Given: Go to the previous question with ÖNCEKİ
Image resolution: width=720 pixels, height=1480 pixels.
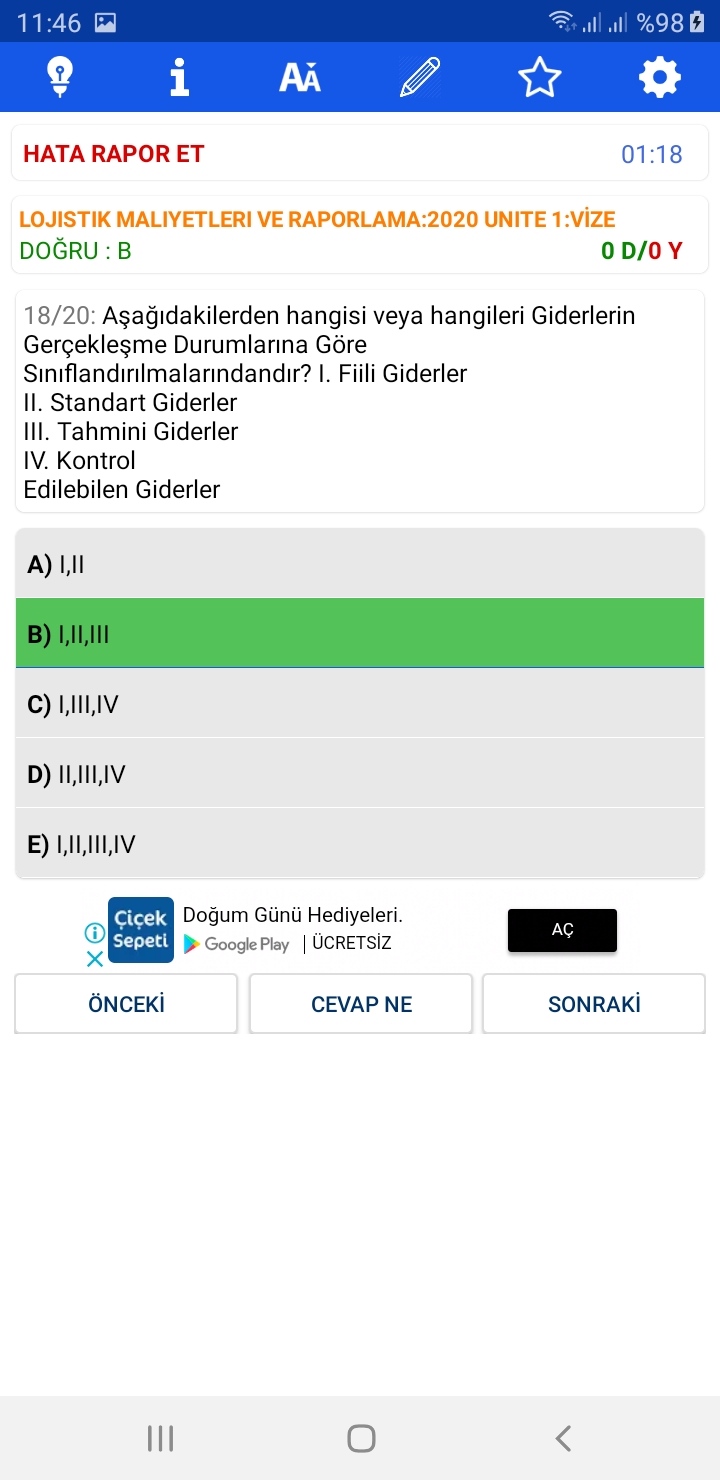Looking at the screenshot, I should 126,1004.
